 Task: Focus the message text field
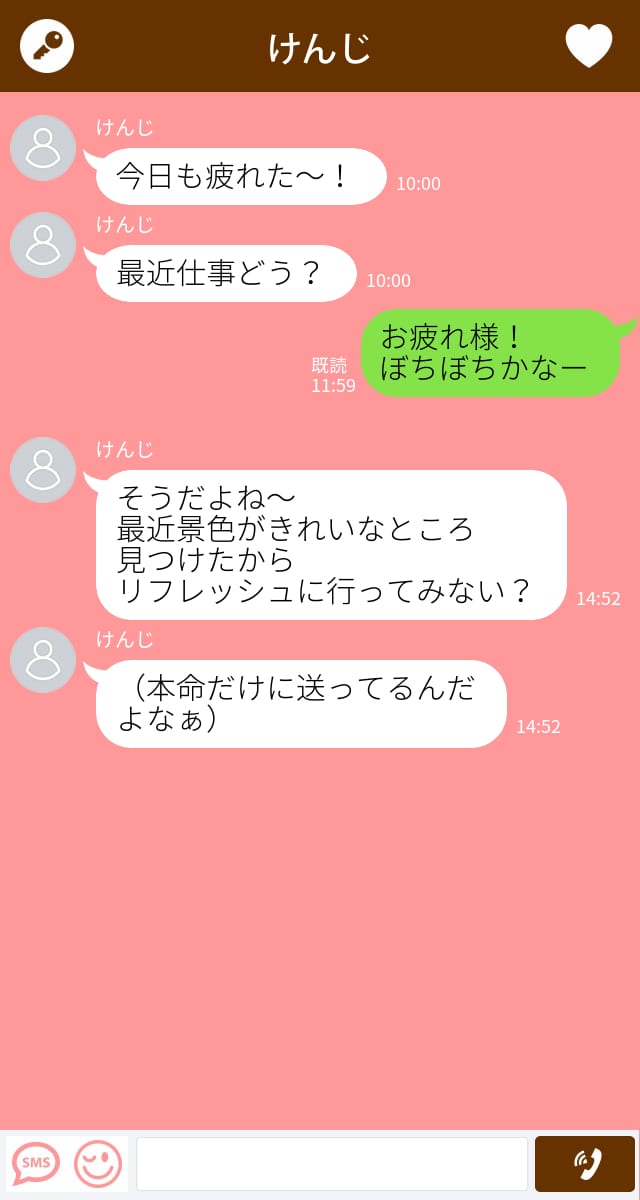coord(331,1164)
